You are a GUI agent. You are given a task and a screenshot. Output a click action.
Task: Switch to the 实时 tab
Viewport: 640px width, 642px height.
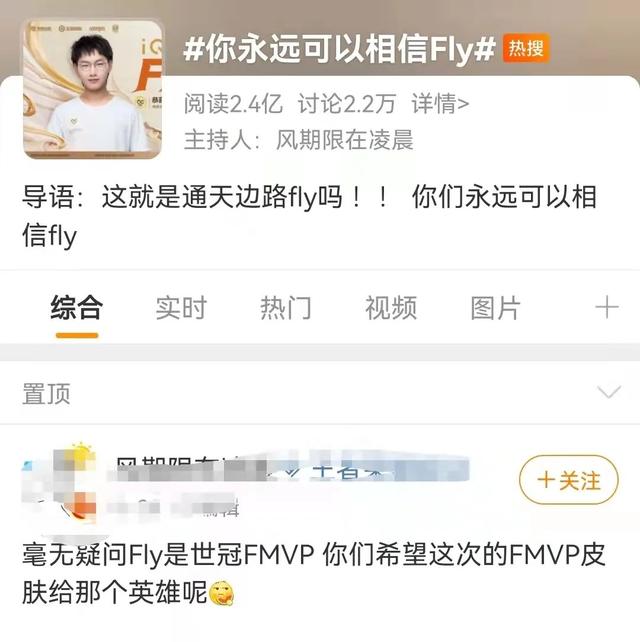coord(181,307)
